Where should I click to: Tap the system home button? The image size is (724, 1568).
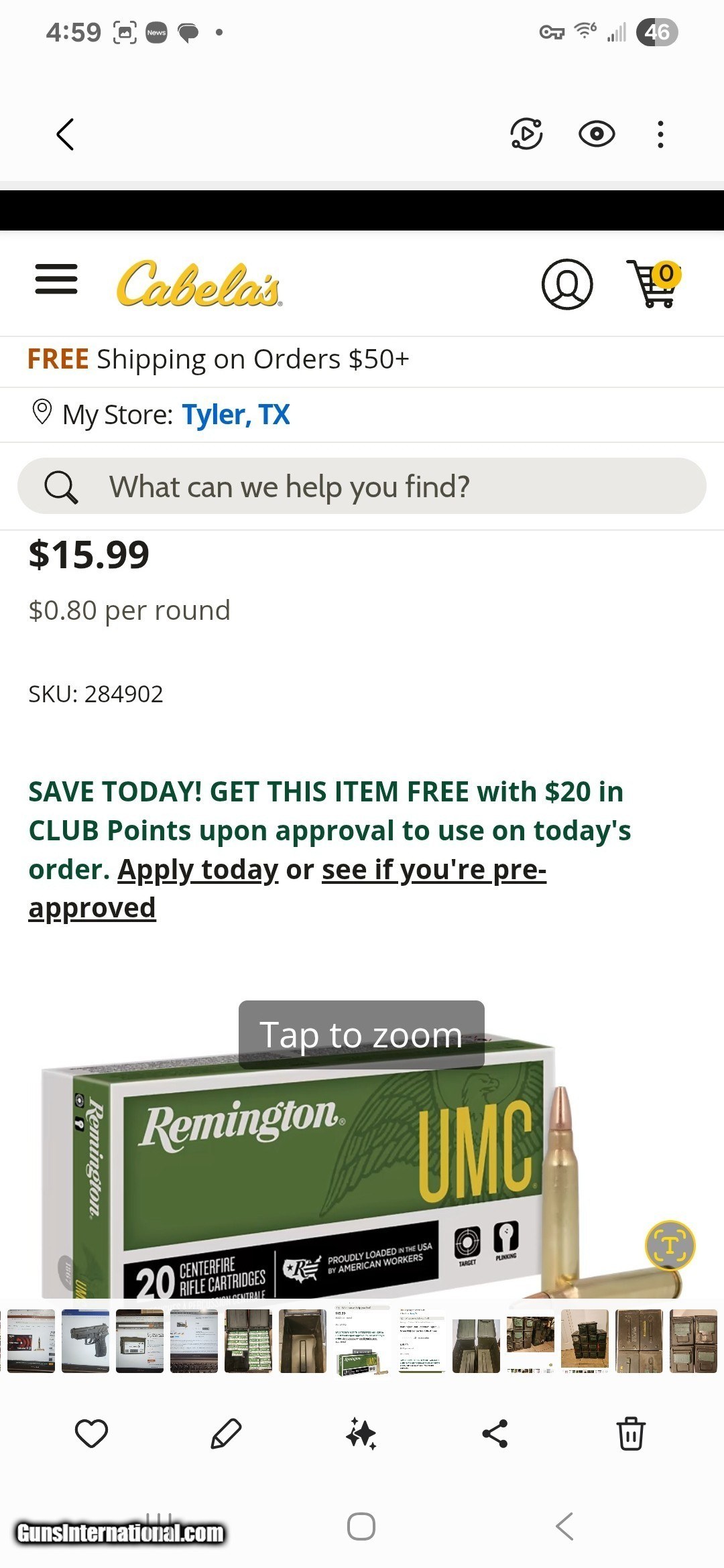pos(361,1526)
